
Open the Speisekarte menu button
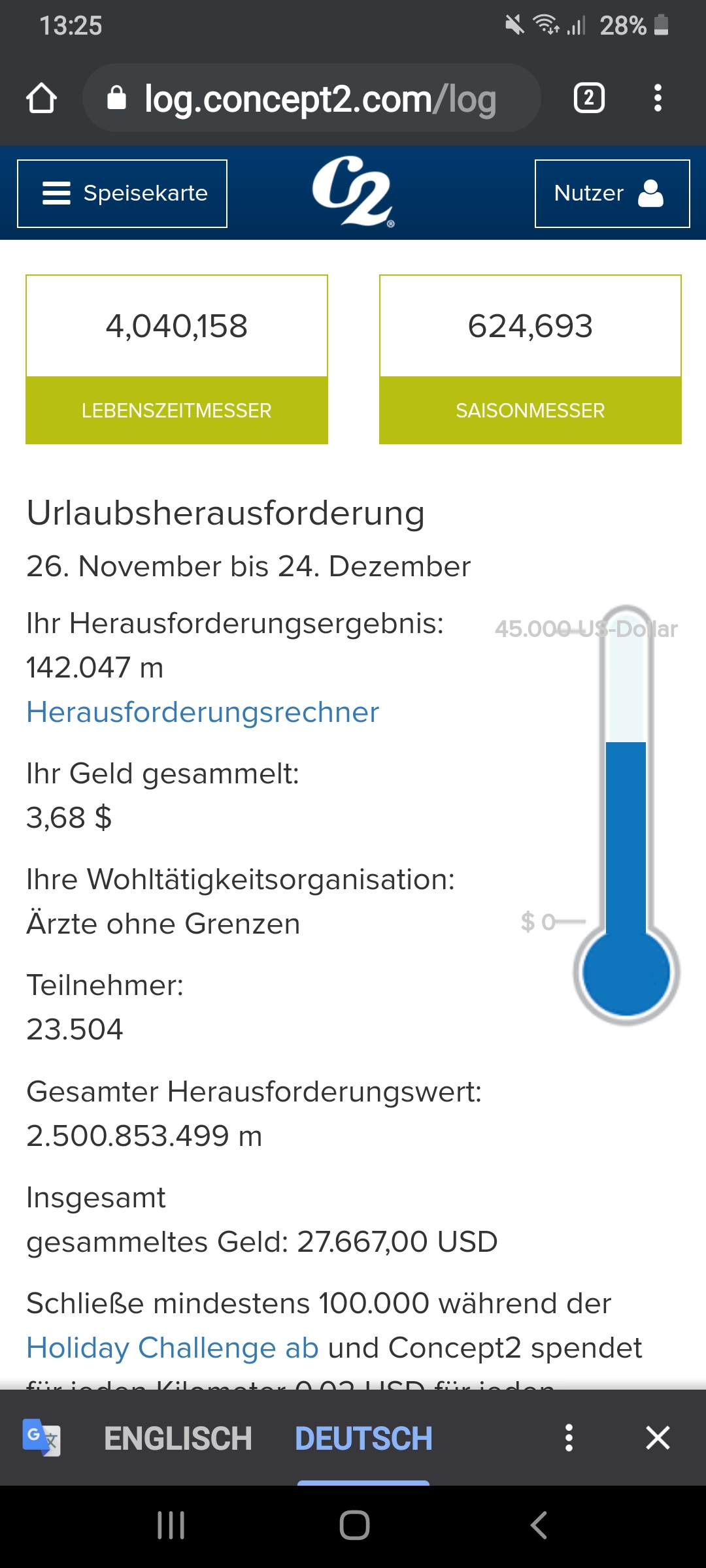122,193
